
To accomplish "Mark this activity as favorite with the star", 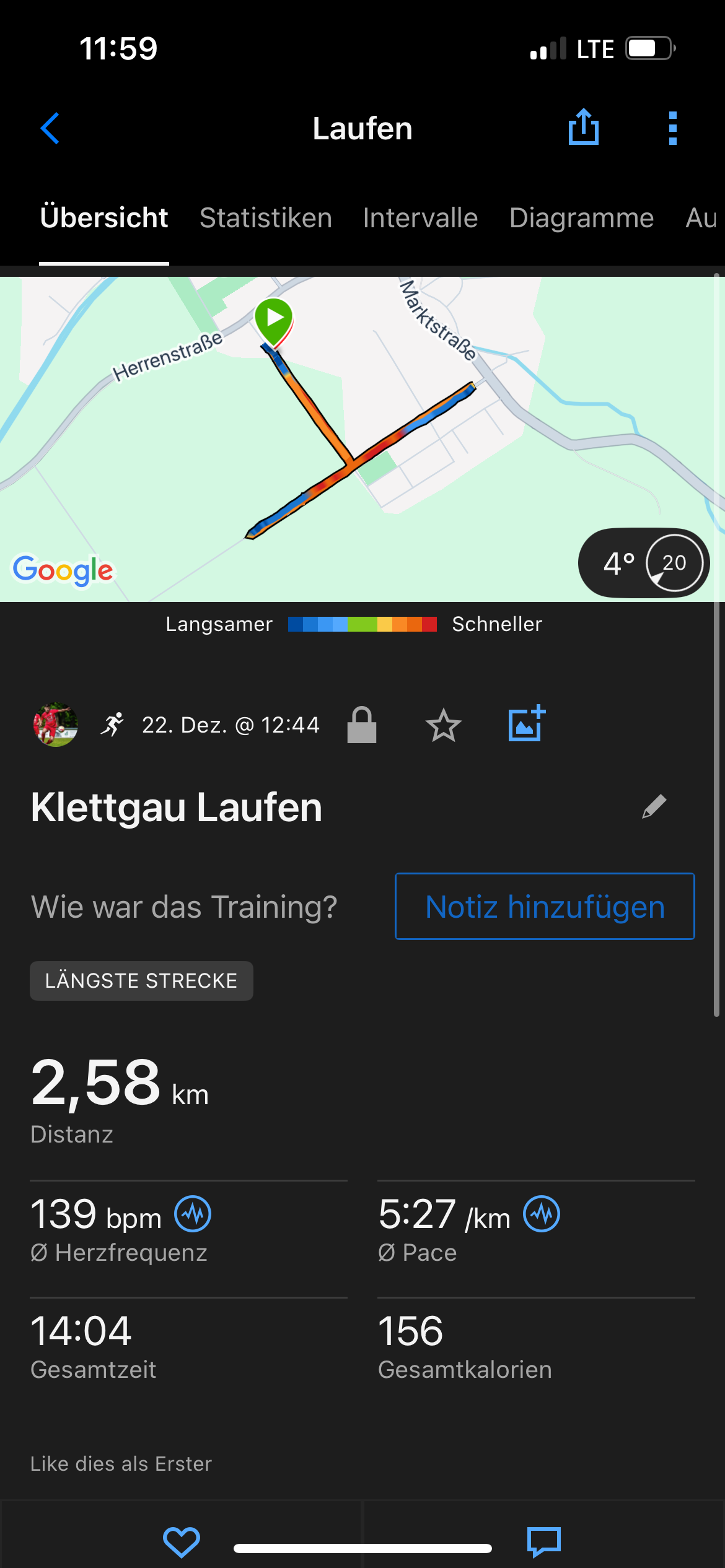I will coord(444,726).
